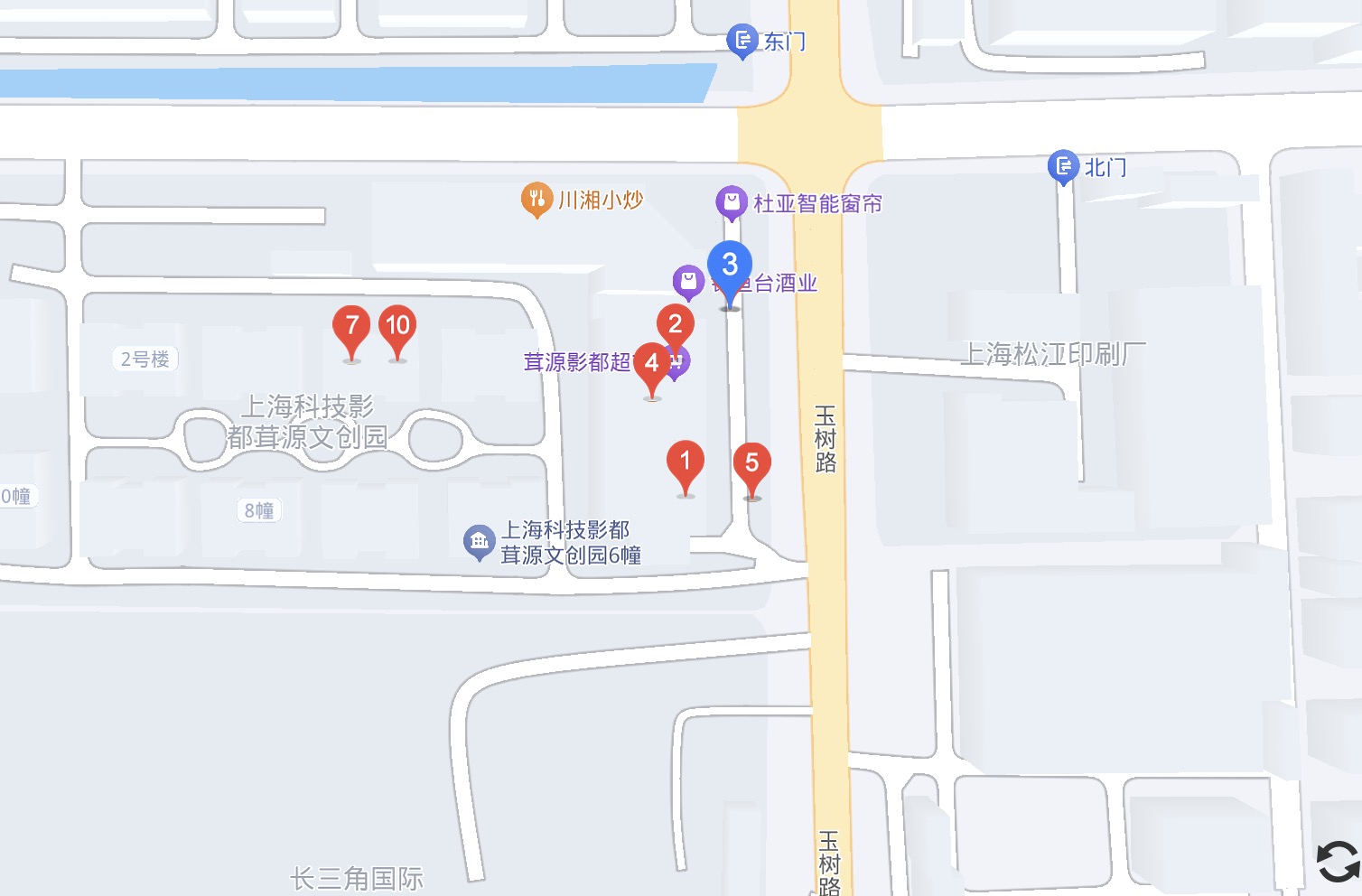The width and height of the screenshot is (1362, 896).
Task: Select the 北门 entrance marker
Action: 1063,167
